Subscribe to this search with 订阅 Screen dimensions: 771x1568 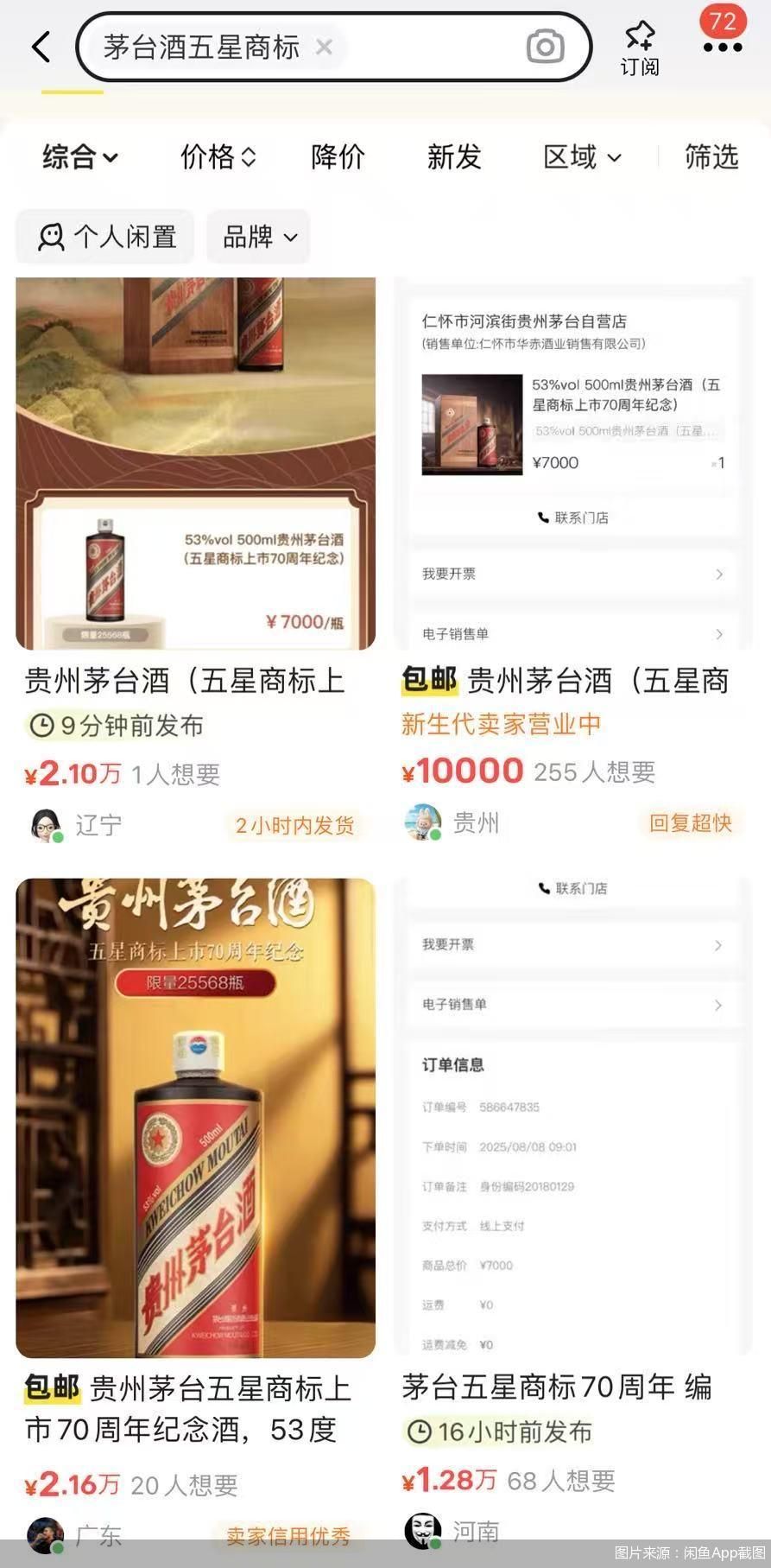click(x=640, y=48)
